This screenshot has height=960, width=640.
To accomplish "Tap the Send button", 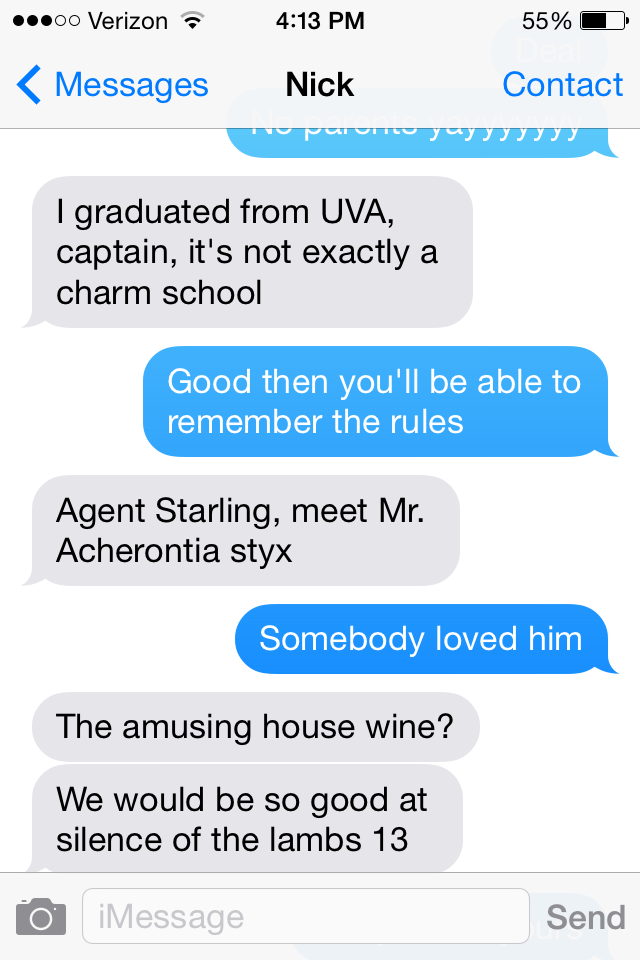I will pos(585,917).
